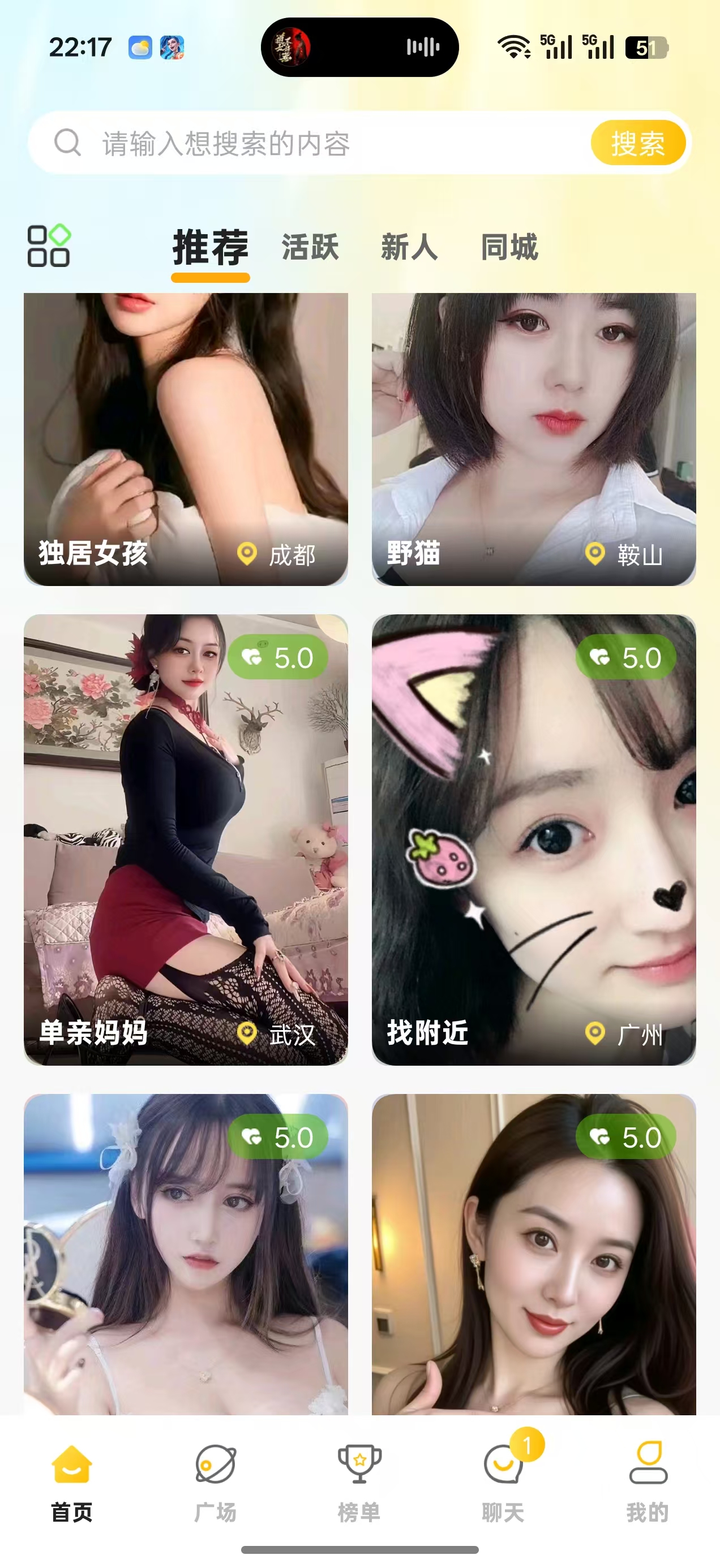Open 聊天 tab with unread badge
The image size is (720, 1568).
click(504, 1478)
